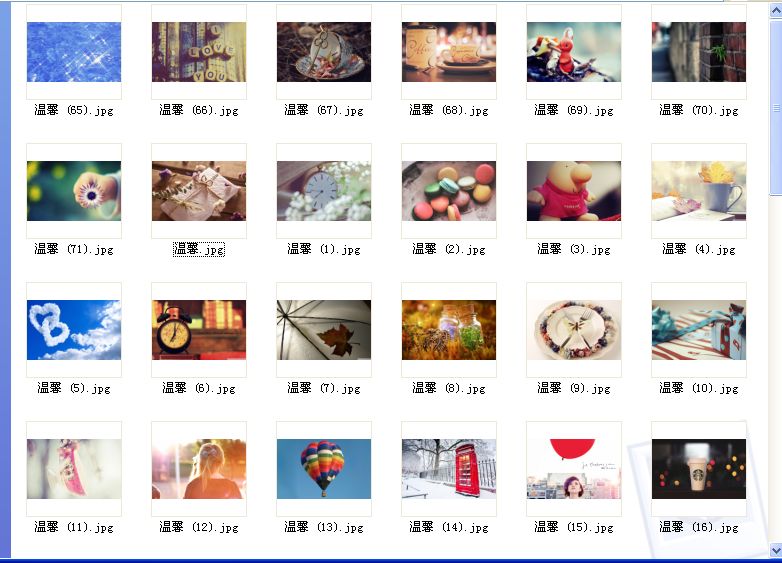Select 温馨 (68).jpg
782x563 pixels.
448,52
